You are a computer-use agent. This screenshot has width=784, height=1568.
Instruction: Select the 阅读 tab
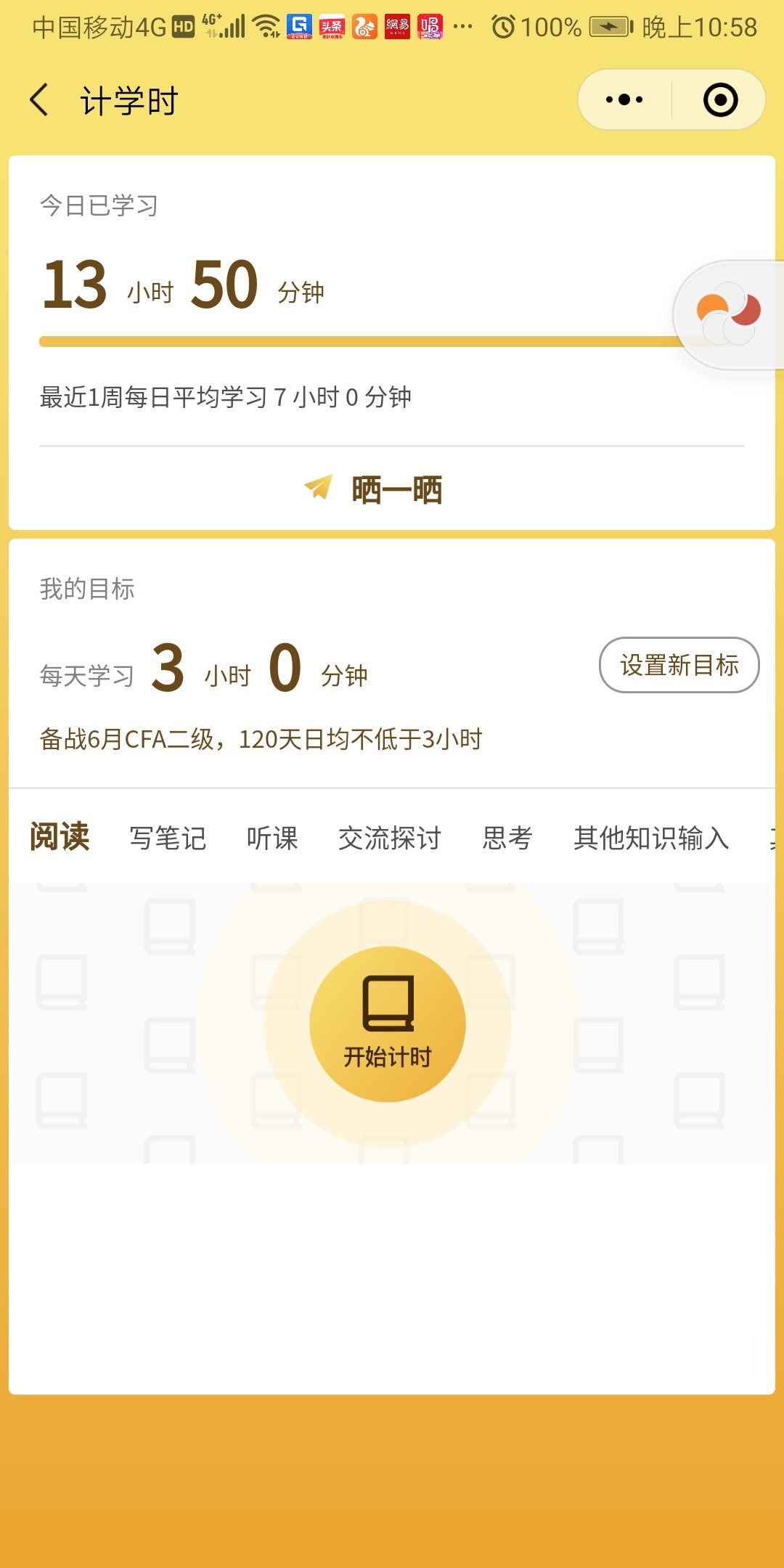coord(60,837)
